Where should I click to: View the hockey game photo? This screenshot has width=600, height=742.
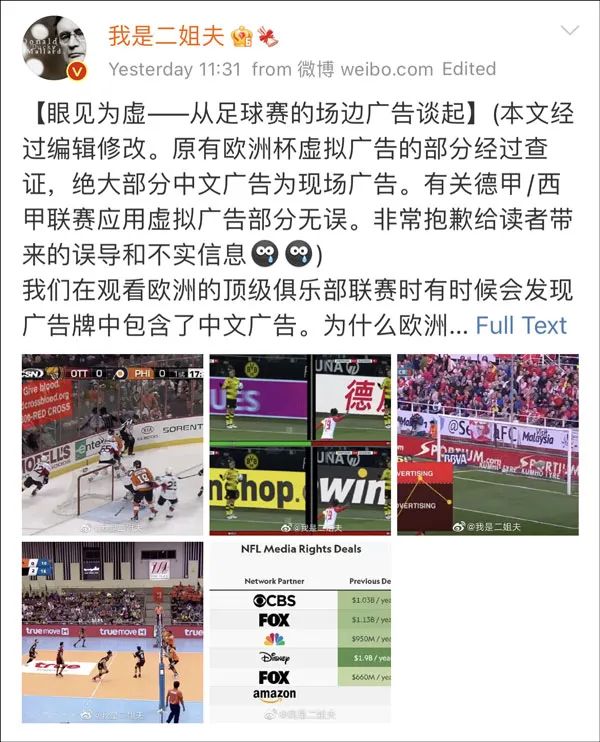(x=112, y=444)
